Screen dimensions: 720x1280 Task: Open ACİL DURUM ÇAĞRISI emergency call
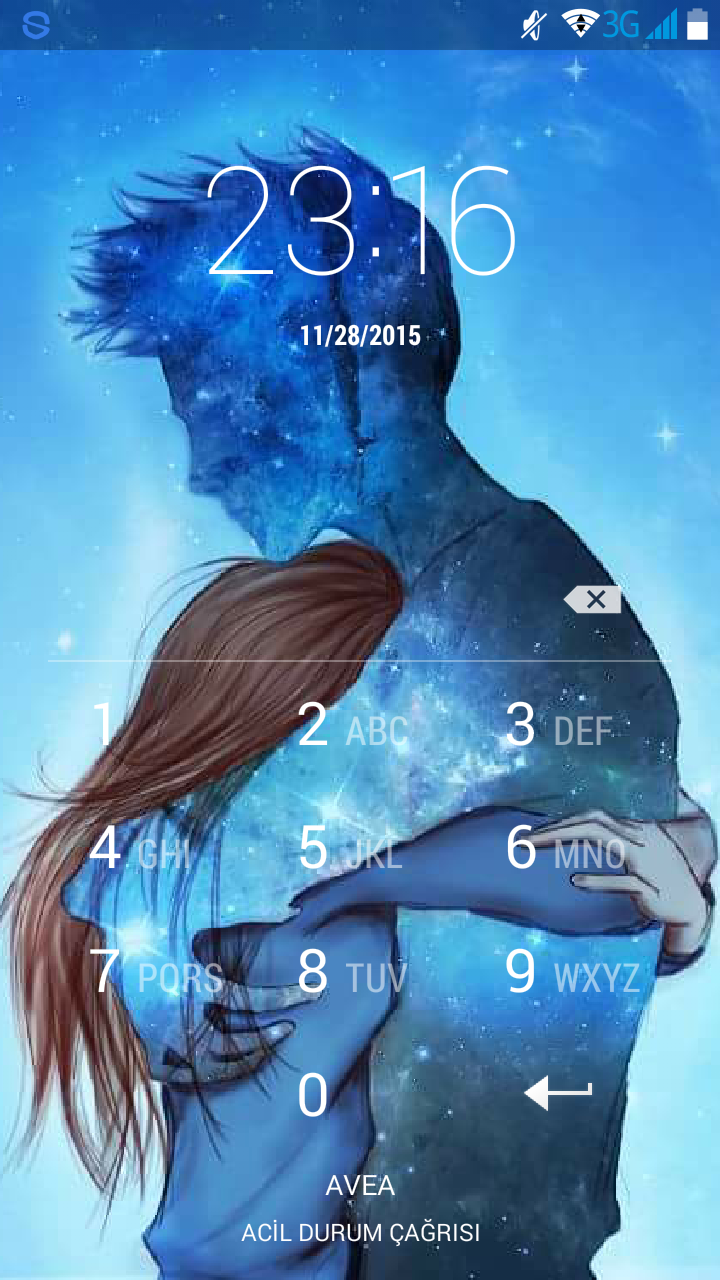(360, 1233)
